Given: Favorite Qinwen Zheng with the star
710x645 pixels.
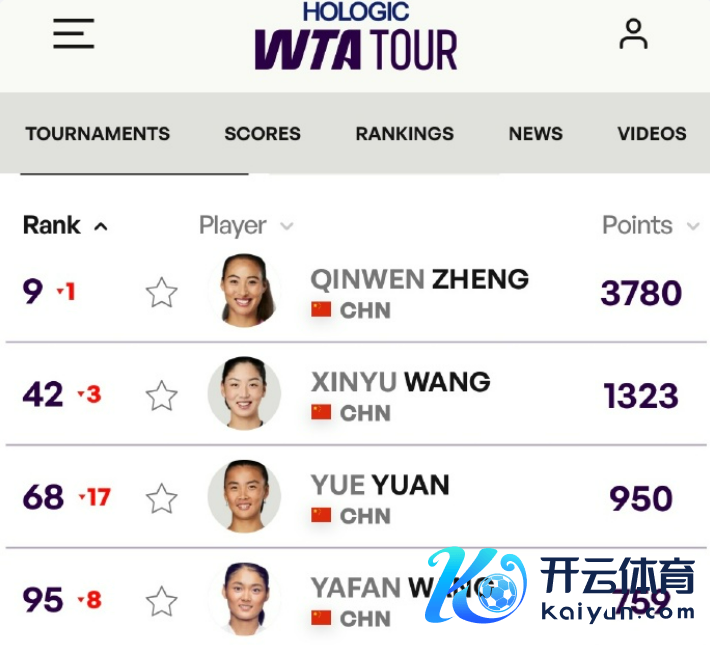Looking at the screenshot, I should tap(161, 293).
